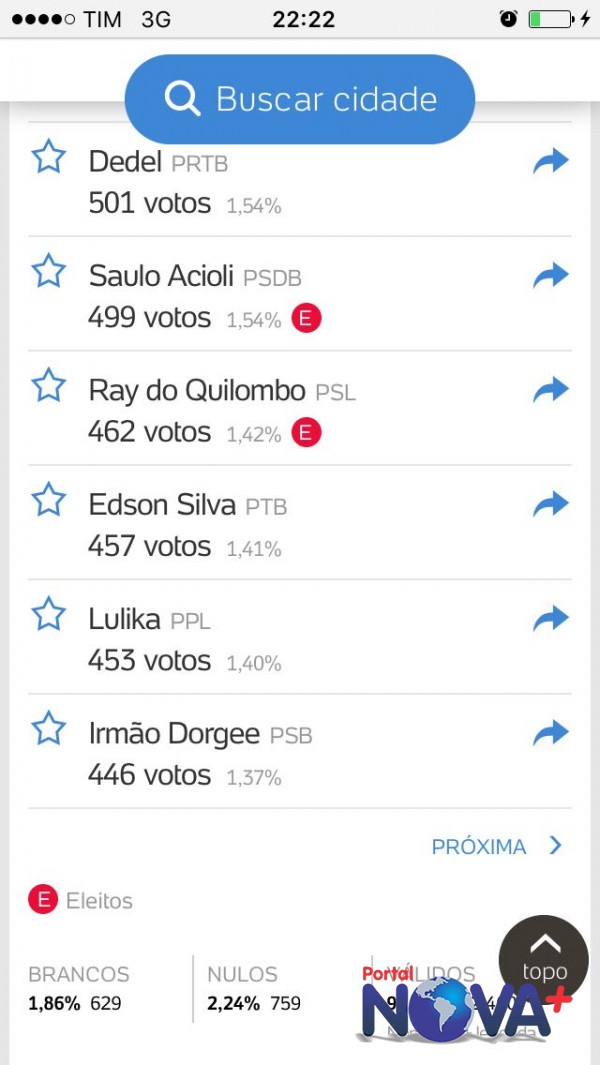600x1065 pixels.
Task: Go to the next page via PRÓXIMA
Action: tap(497, 846)
